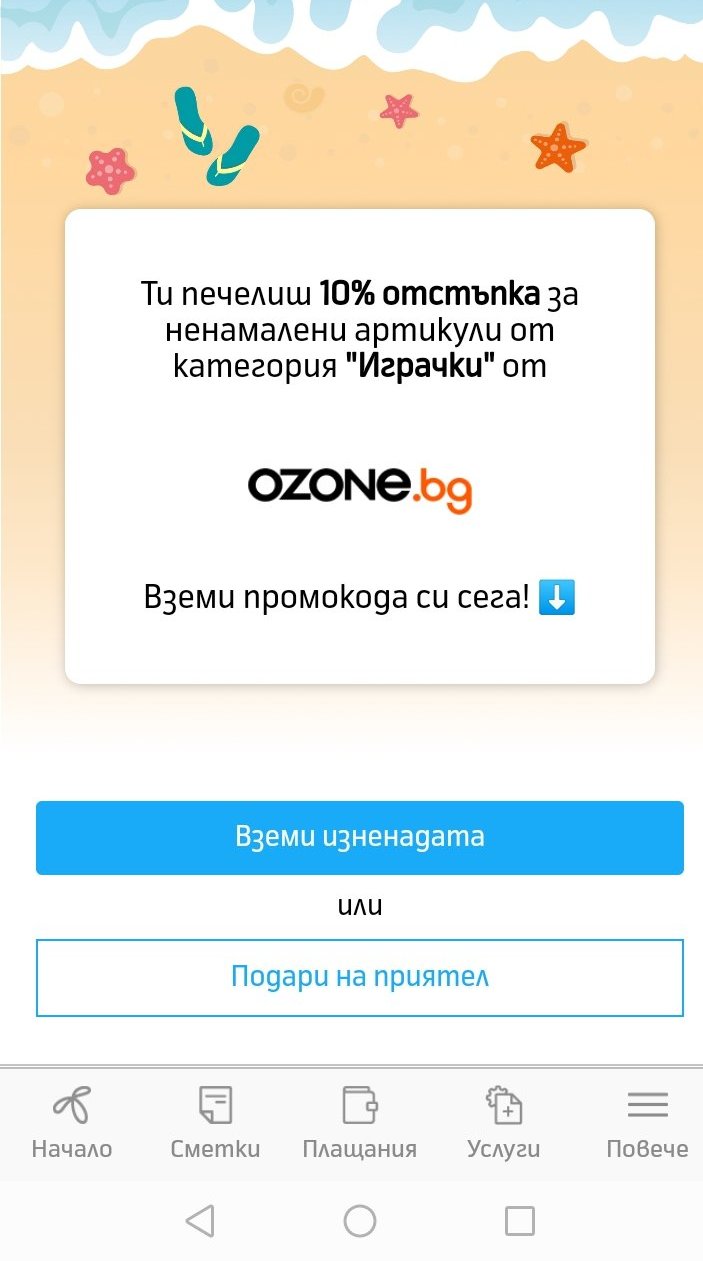The height and width of the screenshot is (1261, 703).
Task: Open the Повече menu tab
Action: point(647,1123)
